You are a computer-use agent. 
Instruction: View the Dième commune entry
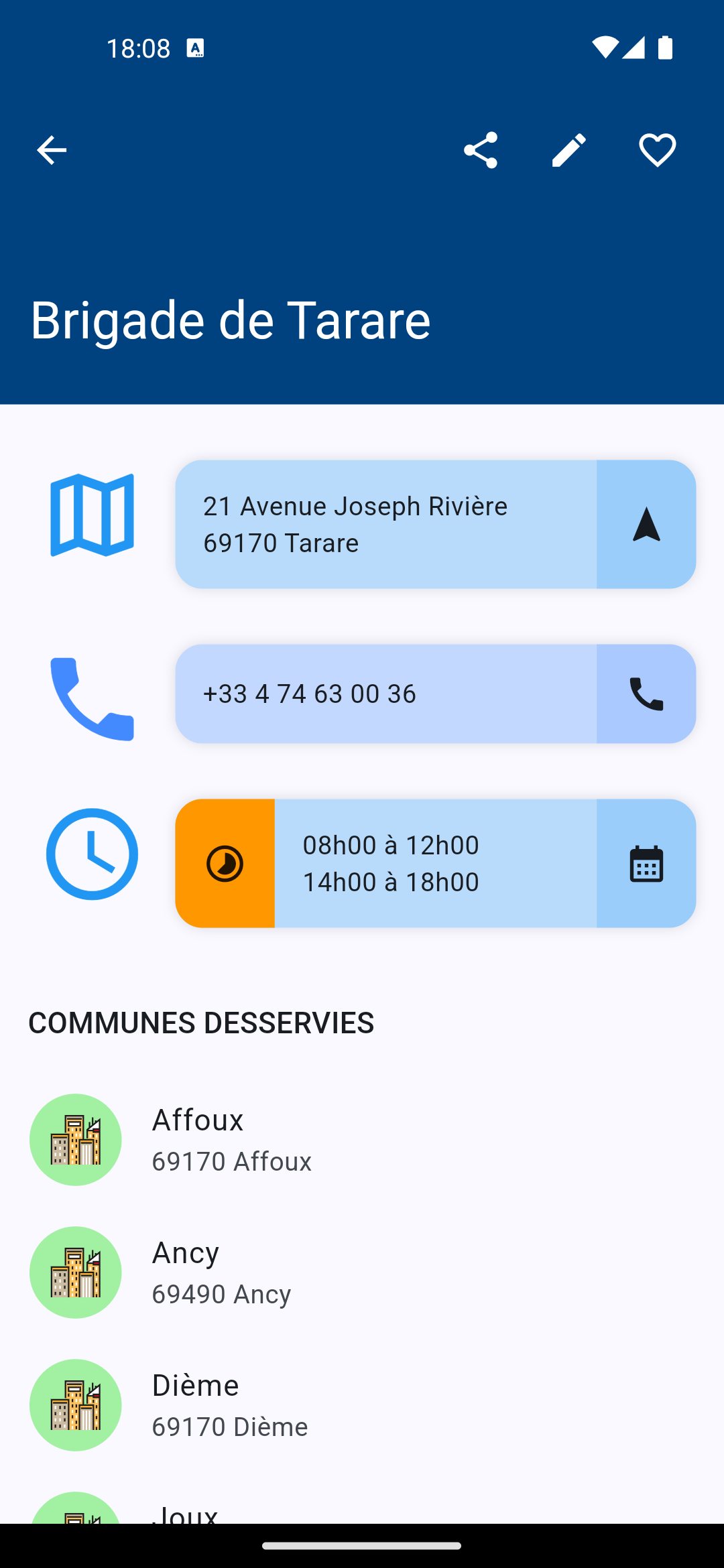362,1405
